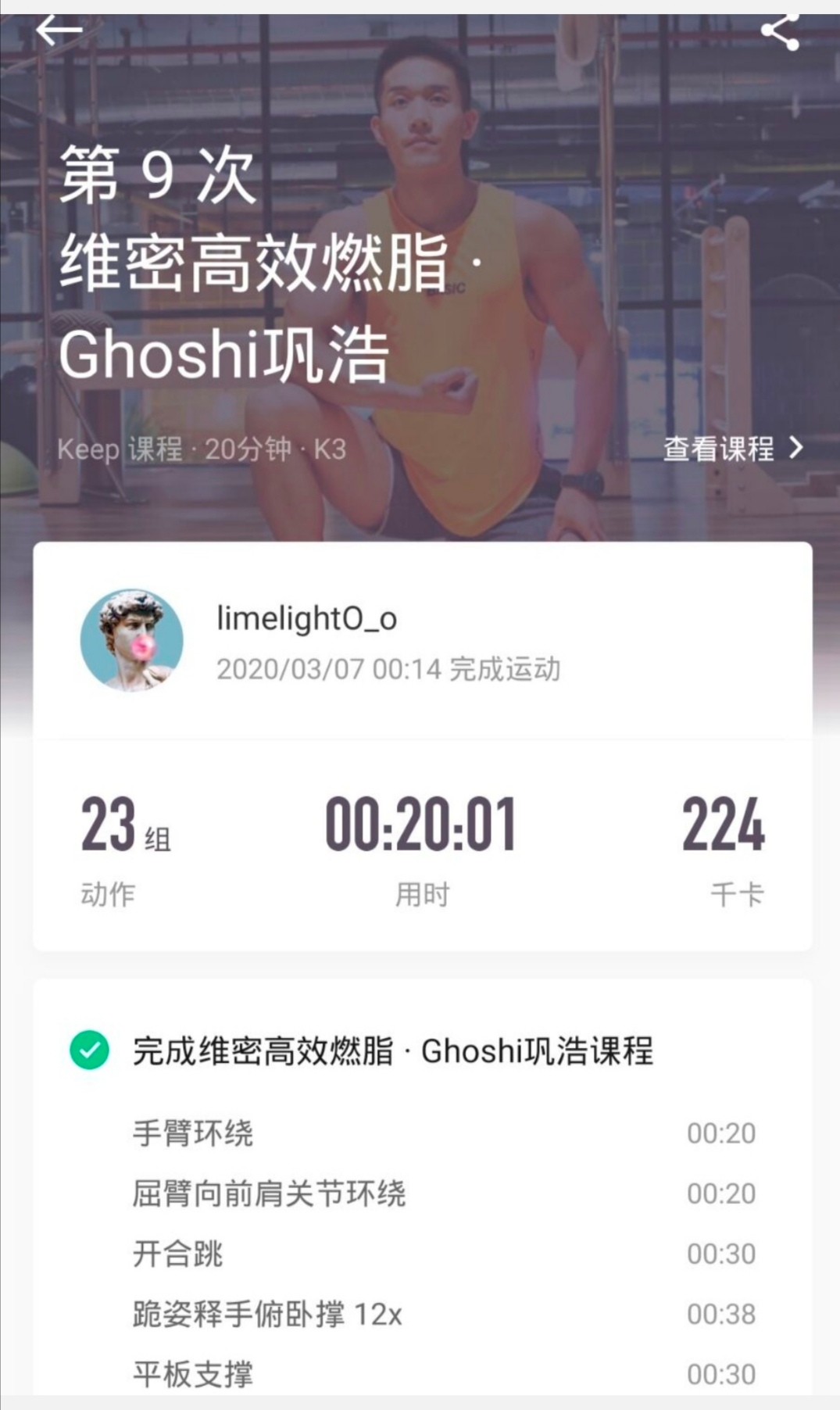Share this workout record
This screenshot has width=840, height=1410.
click(780, 32)
